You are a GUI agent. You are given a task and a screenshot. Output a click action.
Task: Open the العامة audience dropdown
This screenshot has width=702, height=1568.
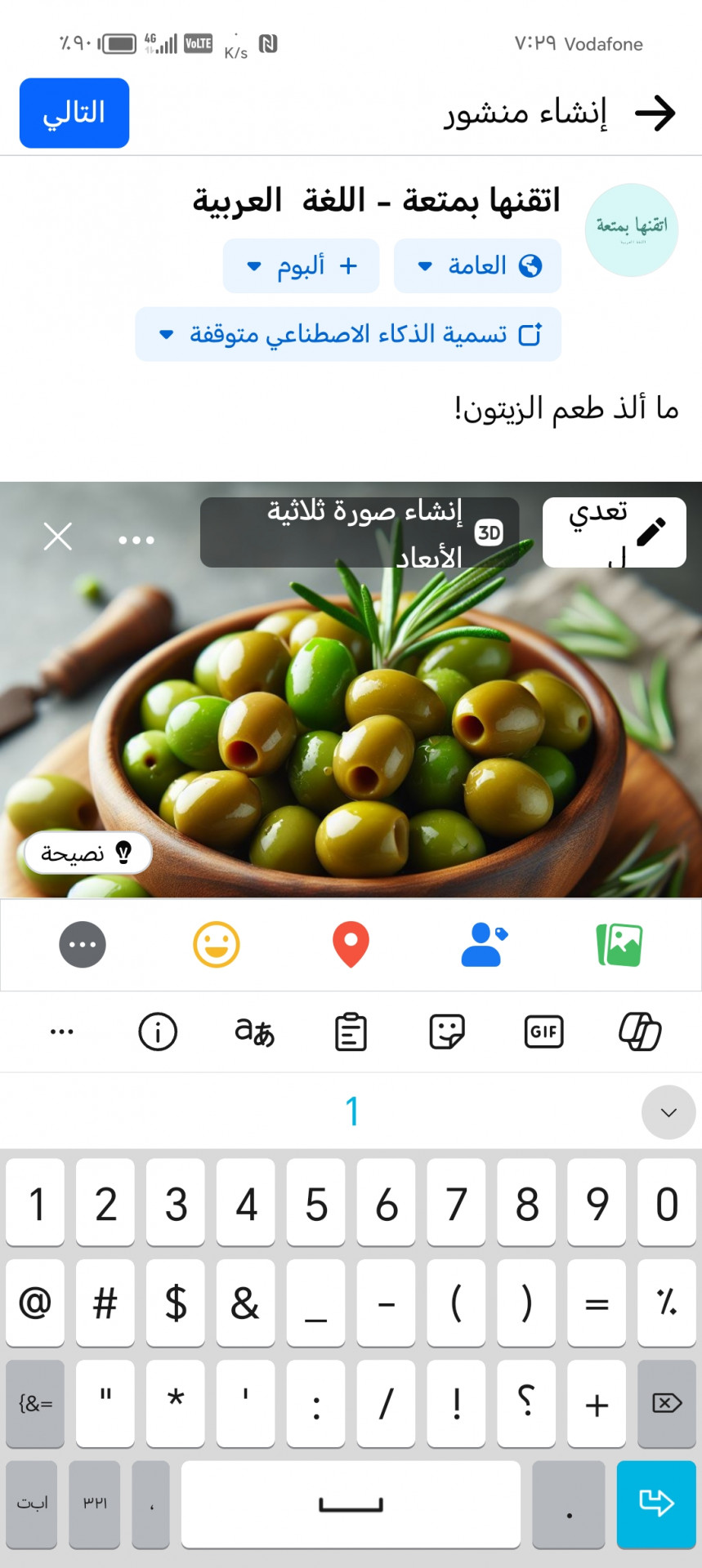[477, 266]
